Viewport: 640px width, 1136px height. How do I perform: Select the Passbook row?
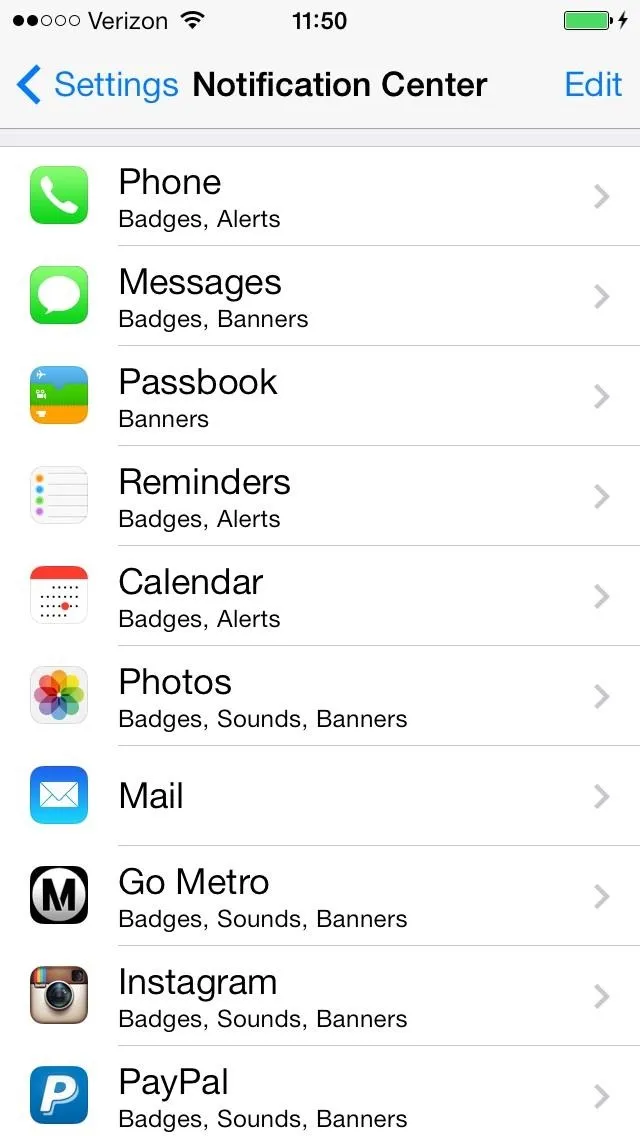(320, 396)
